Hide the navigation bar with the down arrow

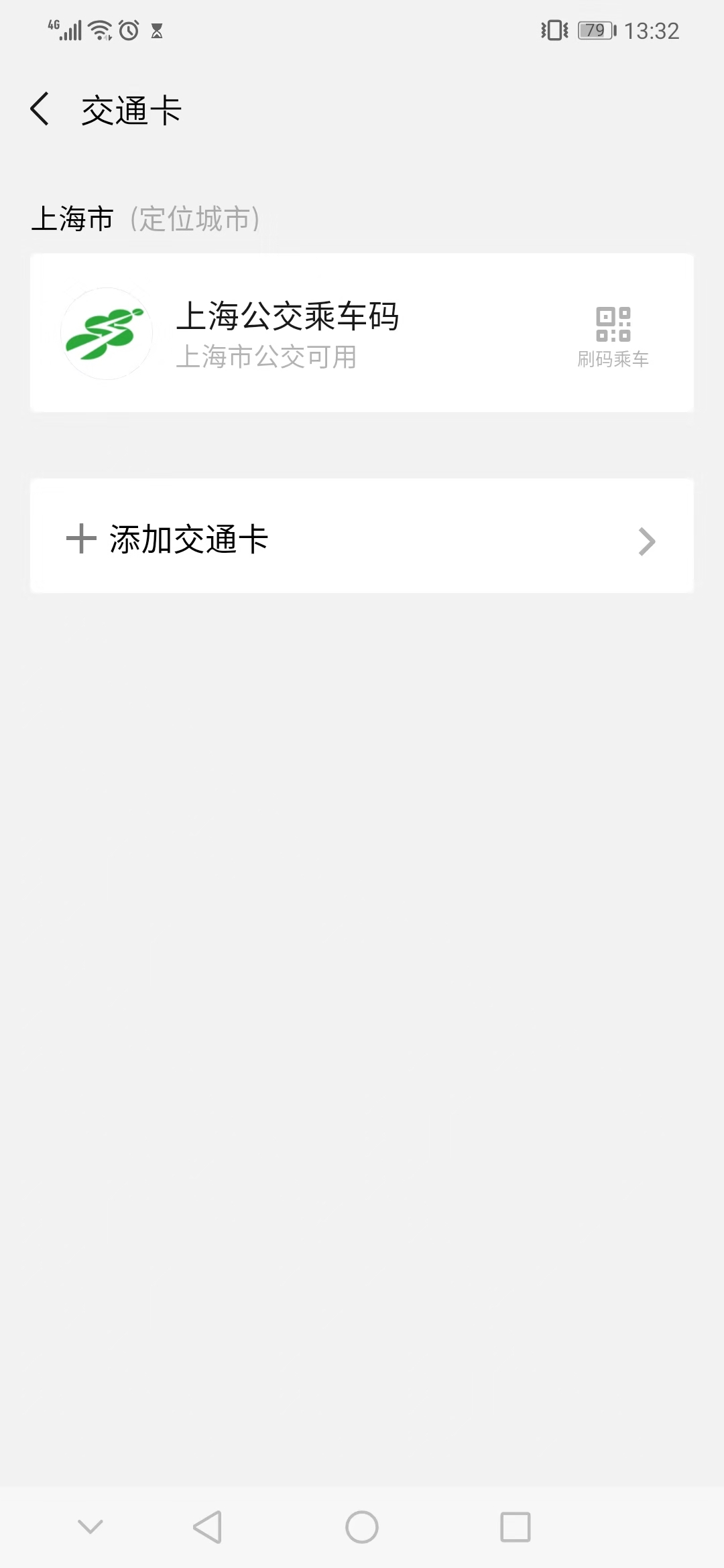coord(90,1527)
